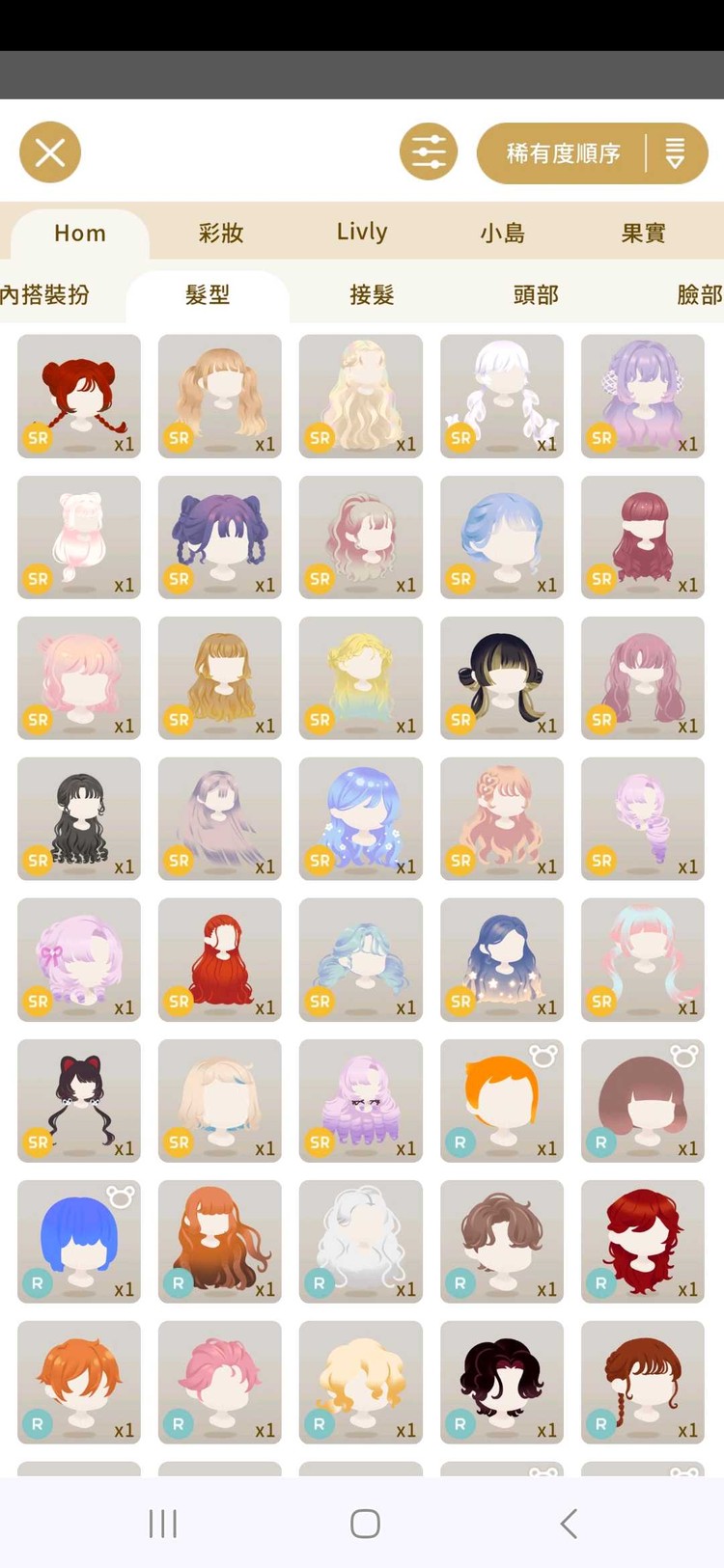The image size is (724, 1568).
Task: Select the 內搭裝扮 subcategory
Action: pyautogui.click(x=45, y=294)
